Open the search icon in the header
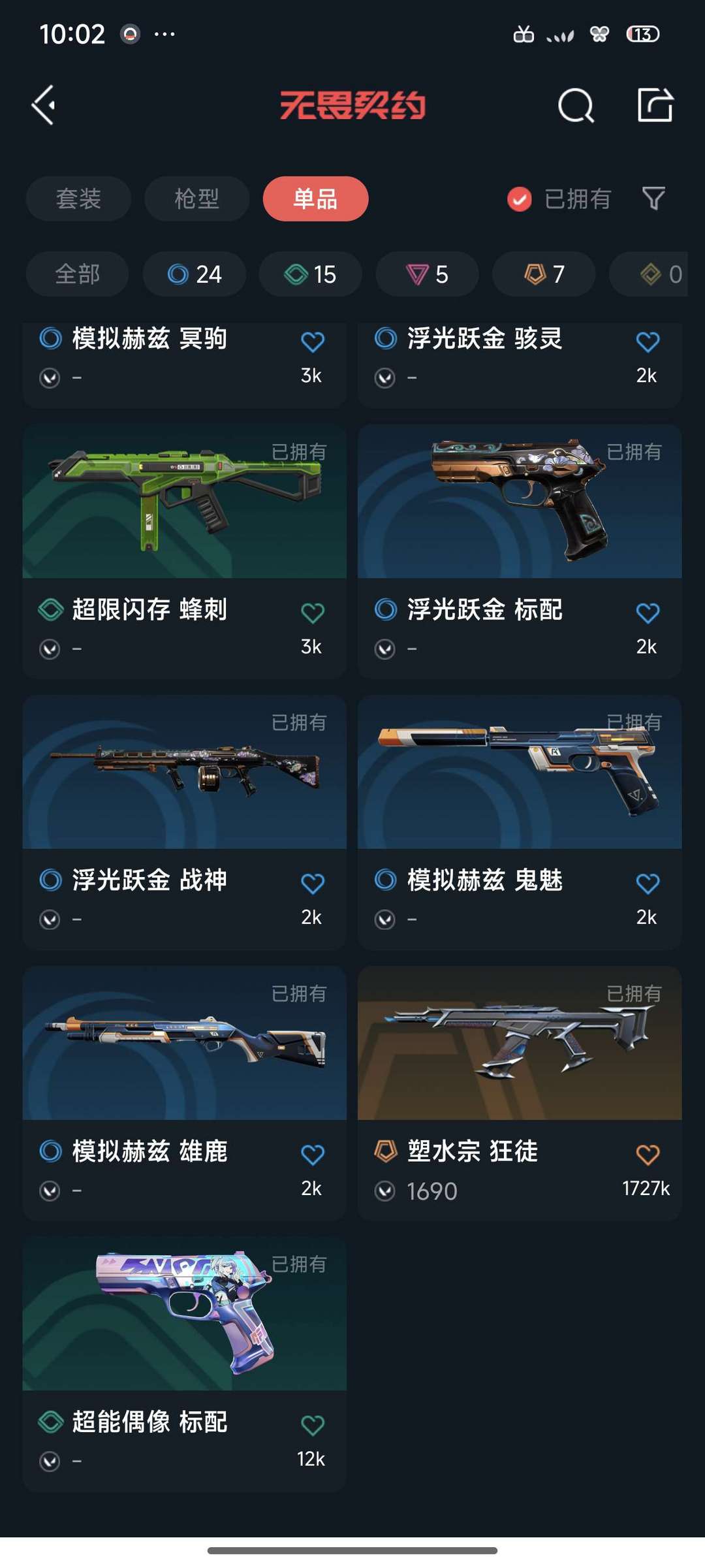This screenshot has height=1568, width=705. pyautogui.click(x=576, y=105)
